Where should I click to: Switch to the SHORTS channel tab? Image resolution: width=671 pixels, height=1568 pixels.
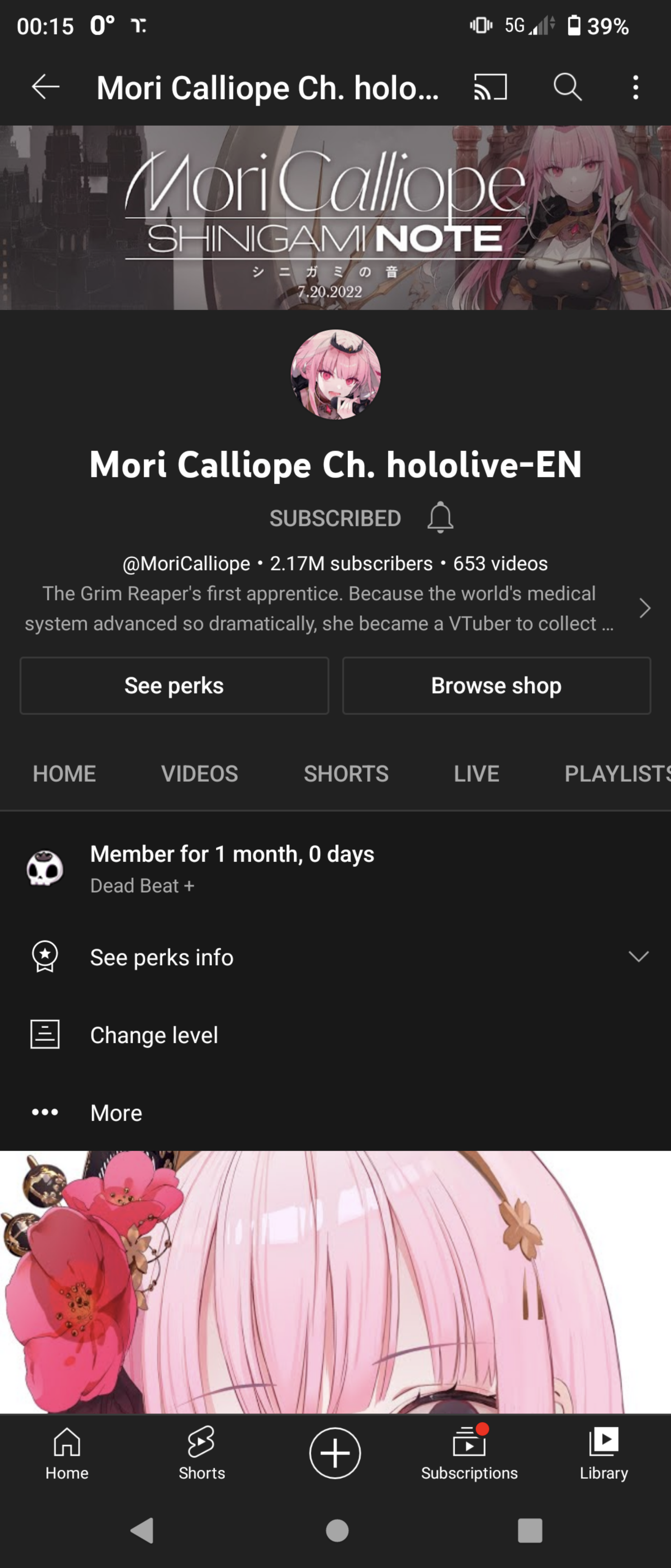(x=346, y=774)
